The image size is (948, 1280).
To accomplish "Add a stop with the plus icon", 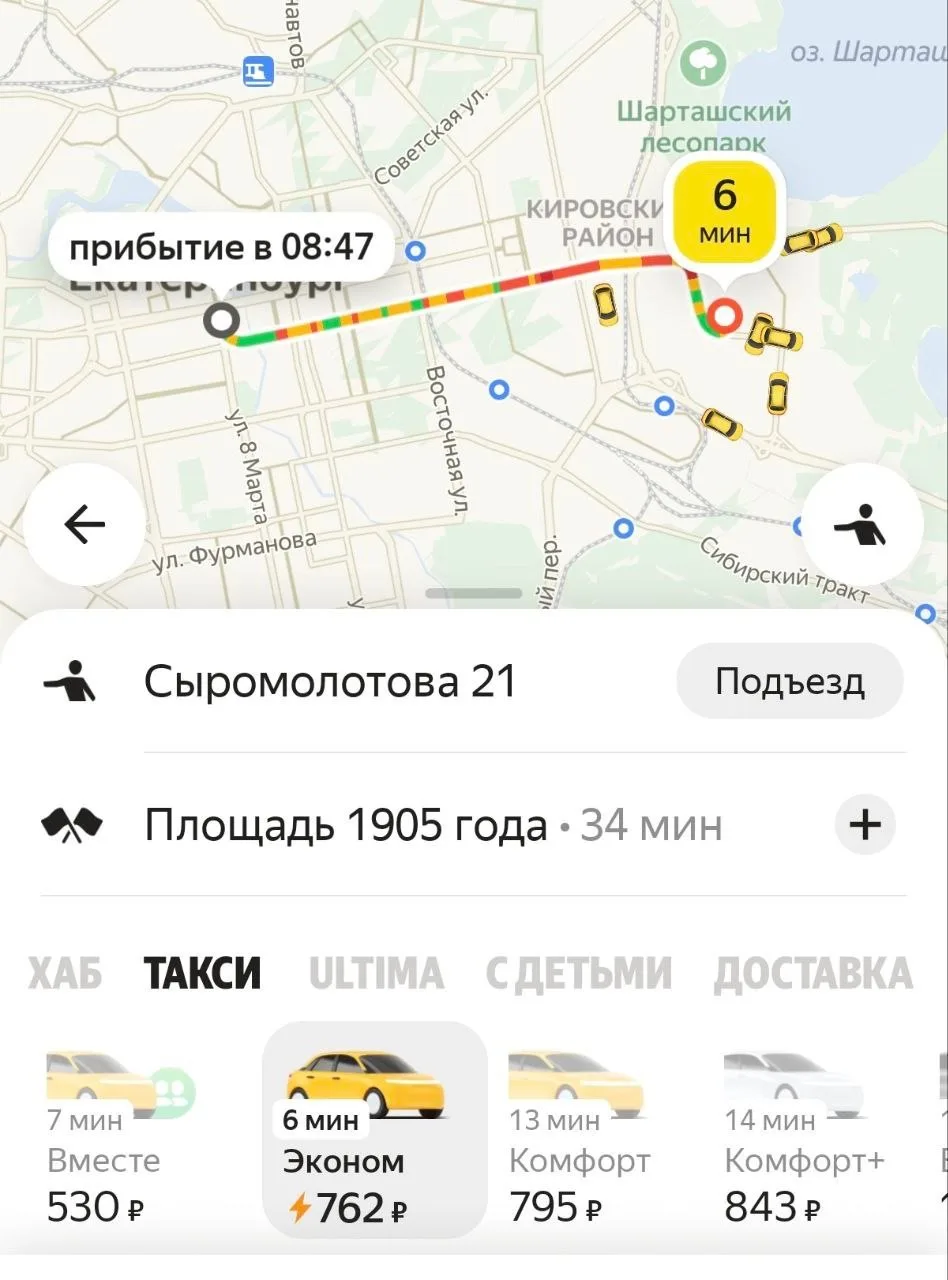I will 864,826.
